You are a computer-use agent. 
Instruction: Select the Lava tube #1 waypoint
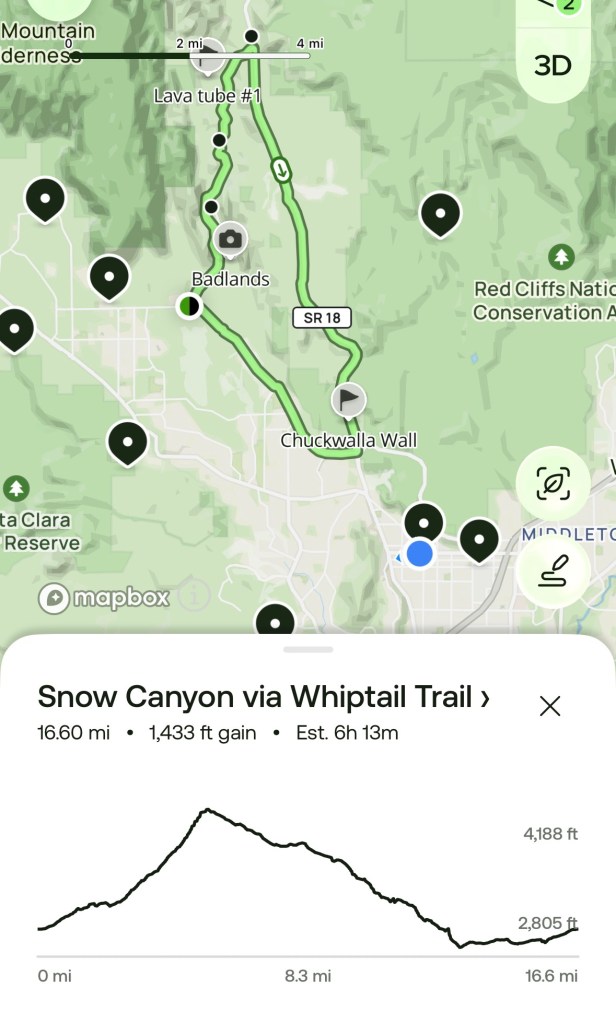pyautogui.click(x=208, y=58)
